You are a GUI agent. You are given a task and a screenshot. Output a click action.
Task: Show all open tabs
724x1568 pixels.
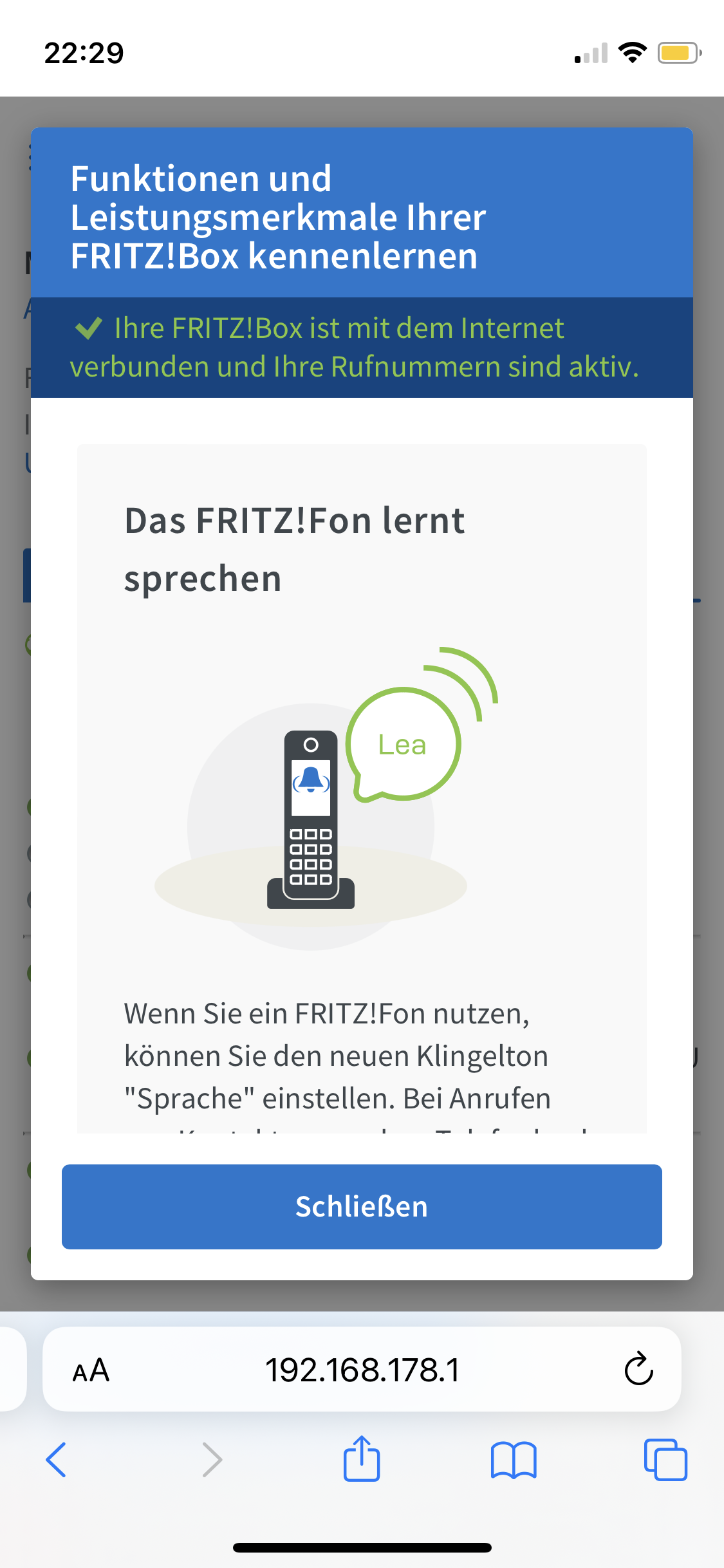665,1459
